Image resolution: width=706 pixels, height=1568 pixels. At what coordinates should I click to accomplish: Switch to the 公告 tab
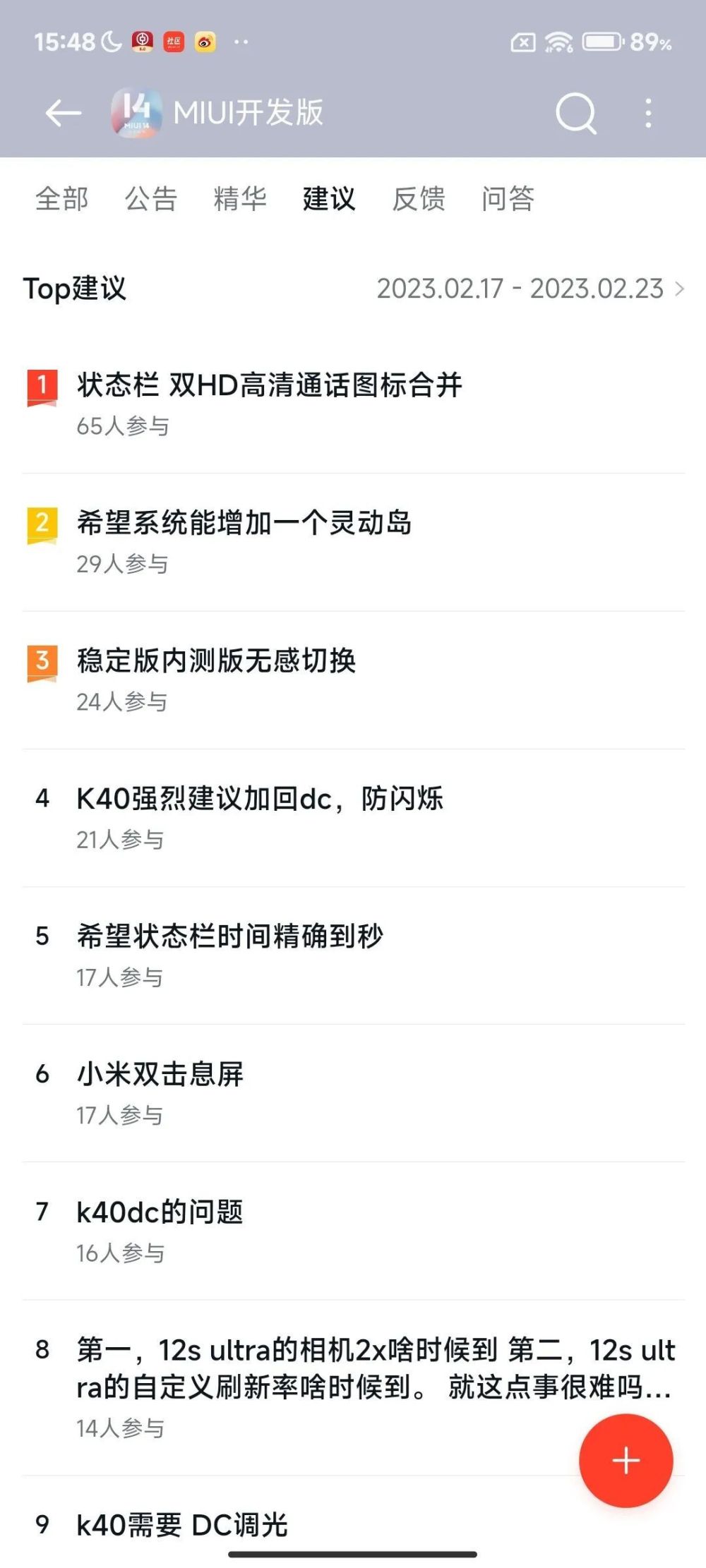click(x=151, y=199)
